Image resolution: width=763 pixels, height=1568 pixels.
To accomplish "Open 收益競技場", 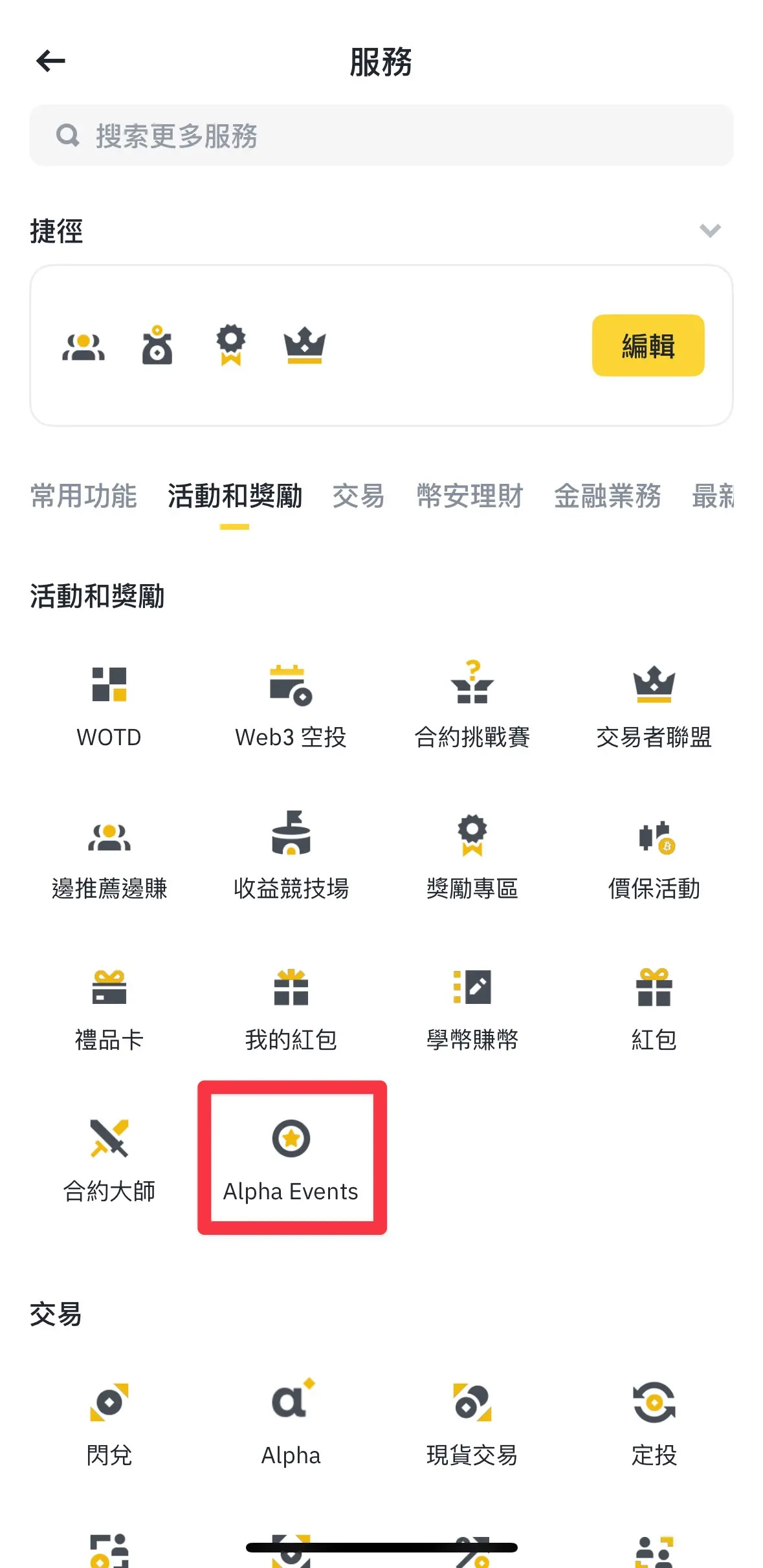I will coord(291,857).
